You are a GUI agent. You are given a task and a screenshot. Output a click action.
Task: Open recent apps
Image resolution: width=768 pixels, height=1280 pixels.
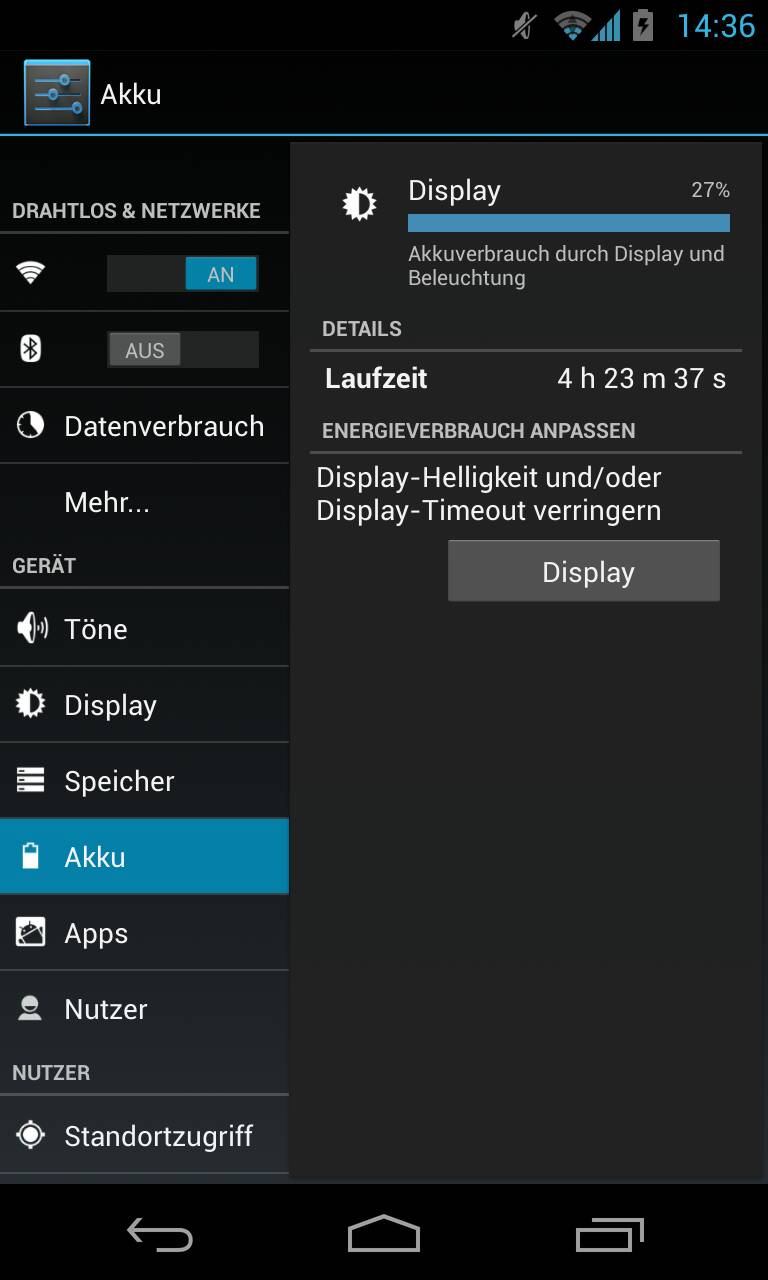(610, 1234)
